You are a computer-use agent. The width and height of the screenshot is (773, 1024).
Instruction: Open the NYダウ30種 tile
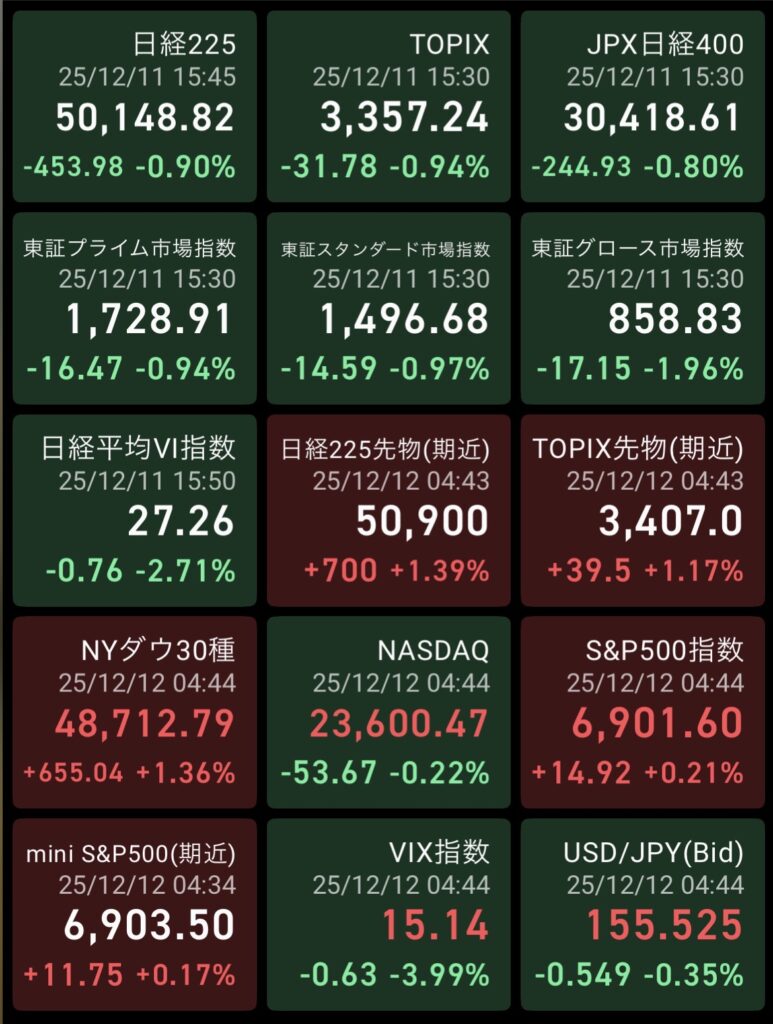pos(134,712)
